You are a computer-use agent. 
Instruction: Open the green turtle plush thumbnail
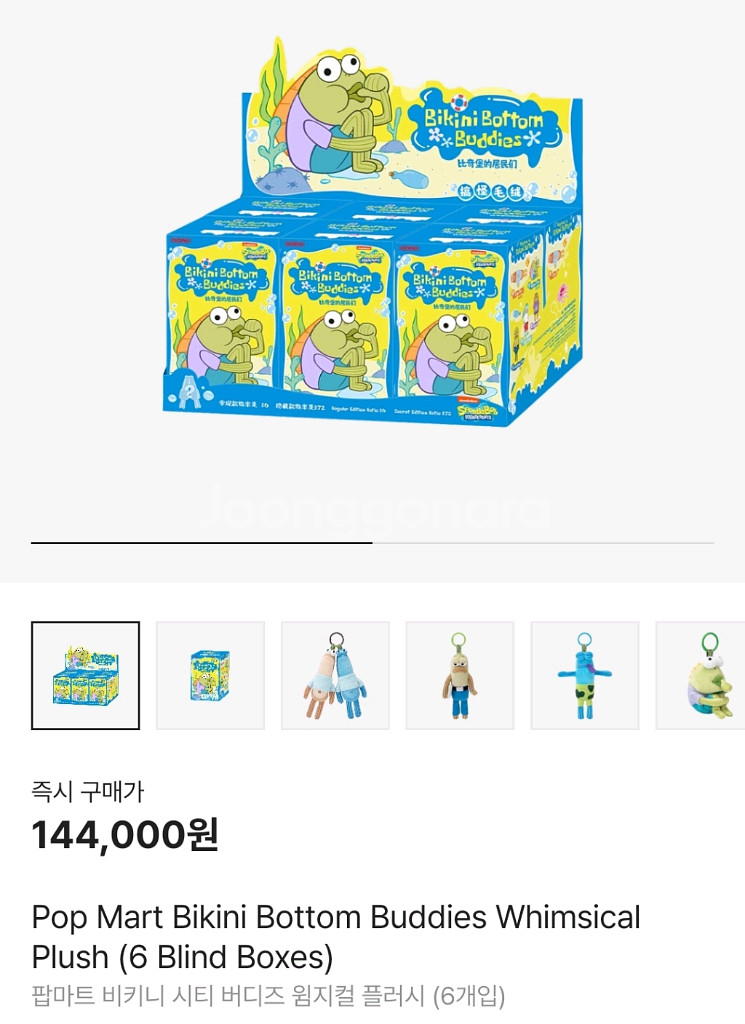[702, 675]
